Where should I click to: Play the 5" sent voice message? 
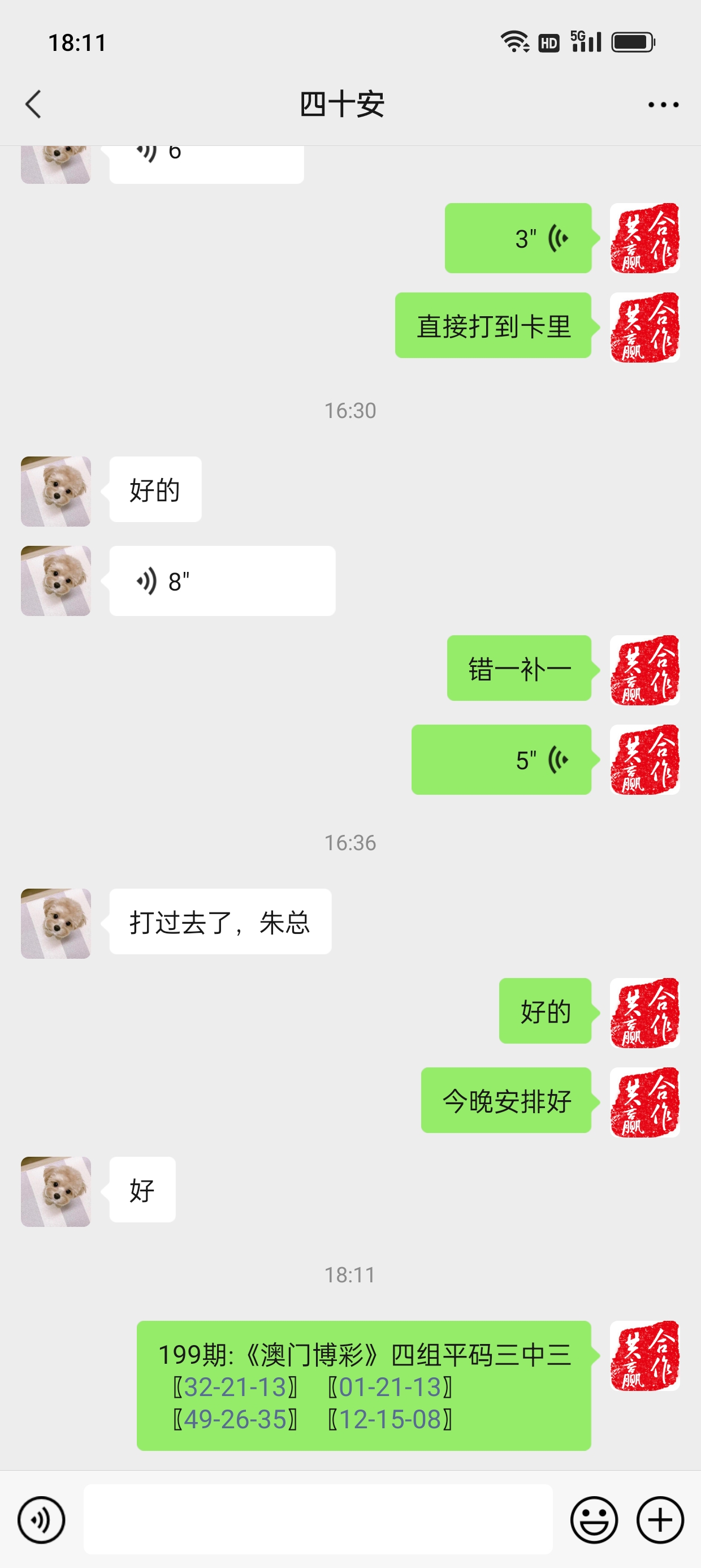tap(501, 760)
